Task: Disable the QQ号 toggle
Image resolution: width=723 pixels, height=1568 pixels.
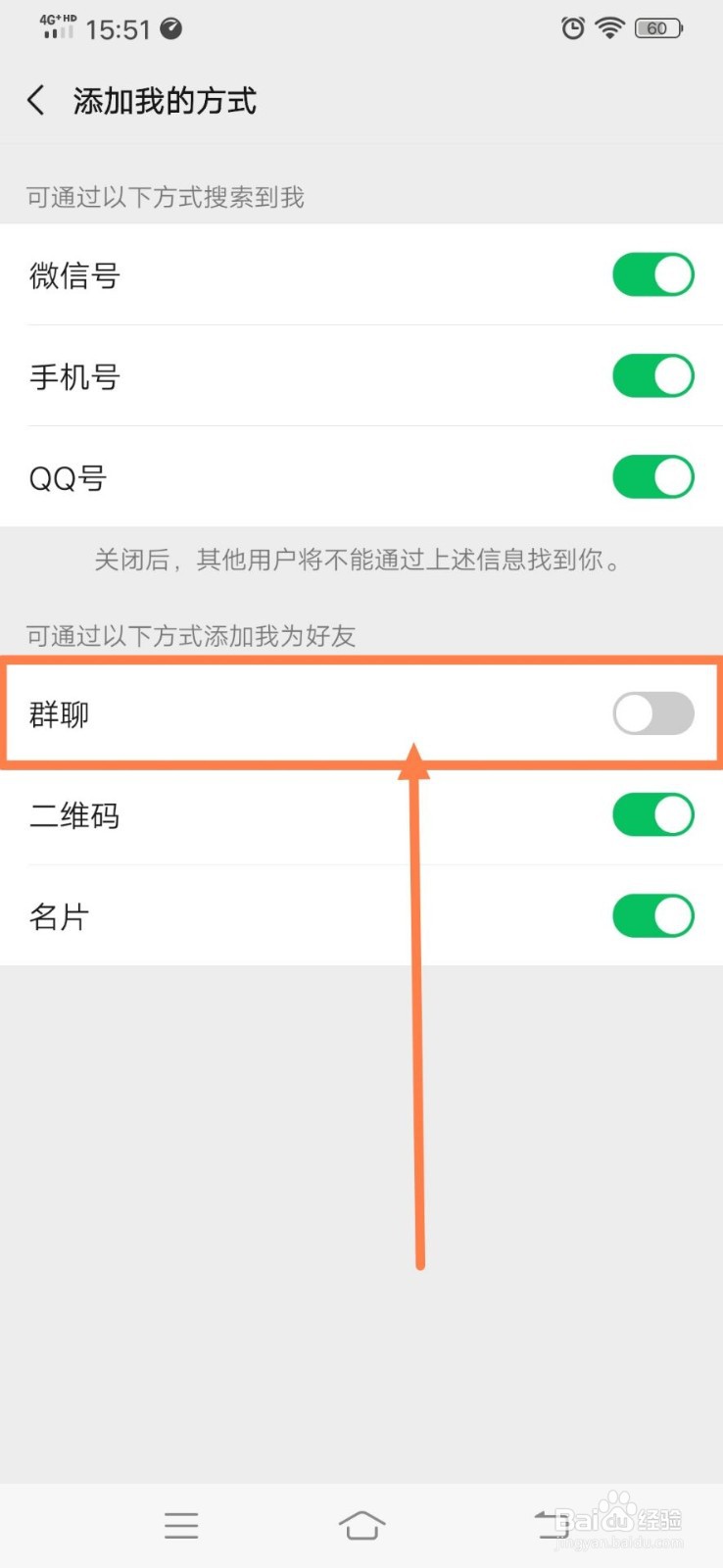Action: tap(652, 477)
